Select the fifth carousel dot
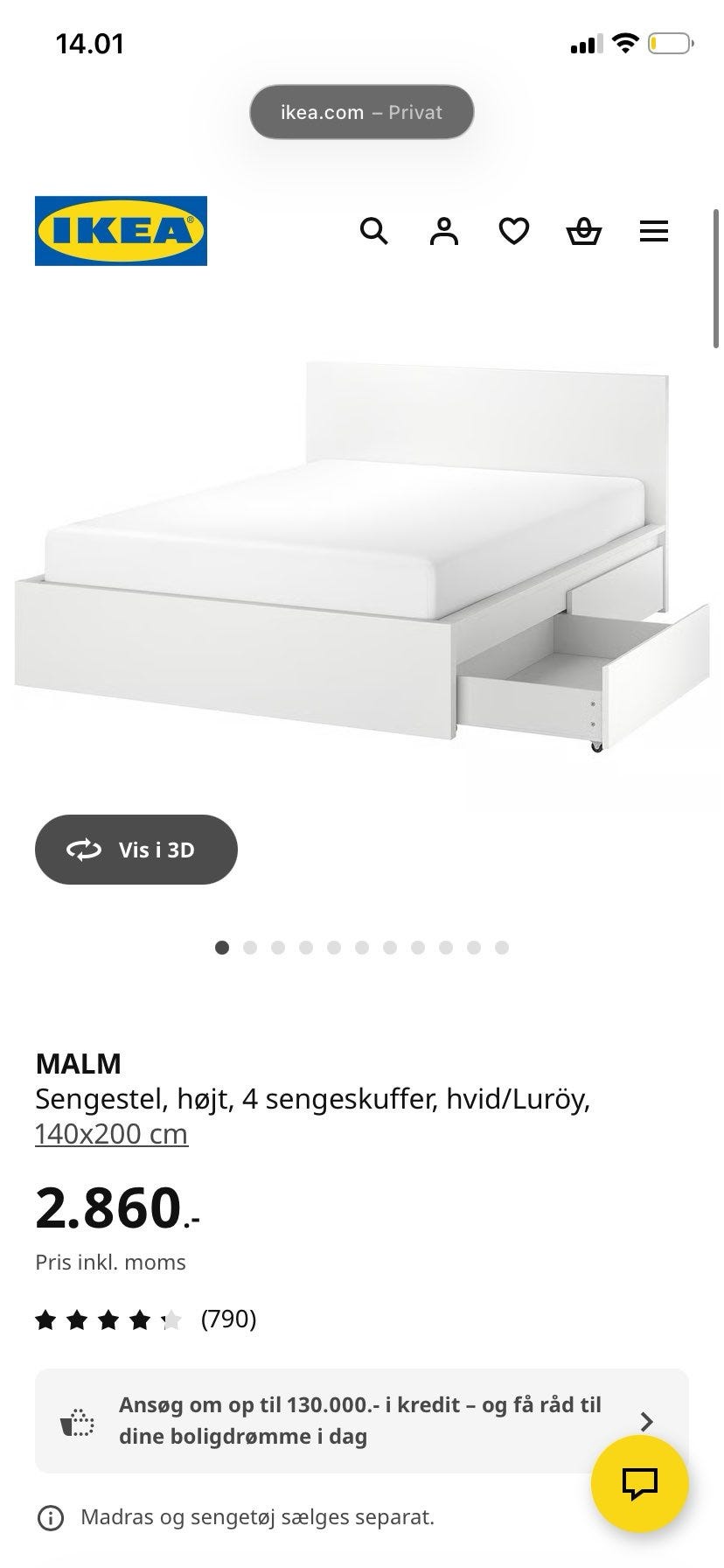This screenshot has width=724, height=1568. tap(334, 947)
